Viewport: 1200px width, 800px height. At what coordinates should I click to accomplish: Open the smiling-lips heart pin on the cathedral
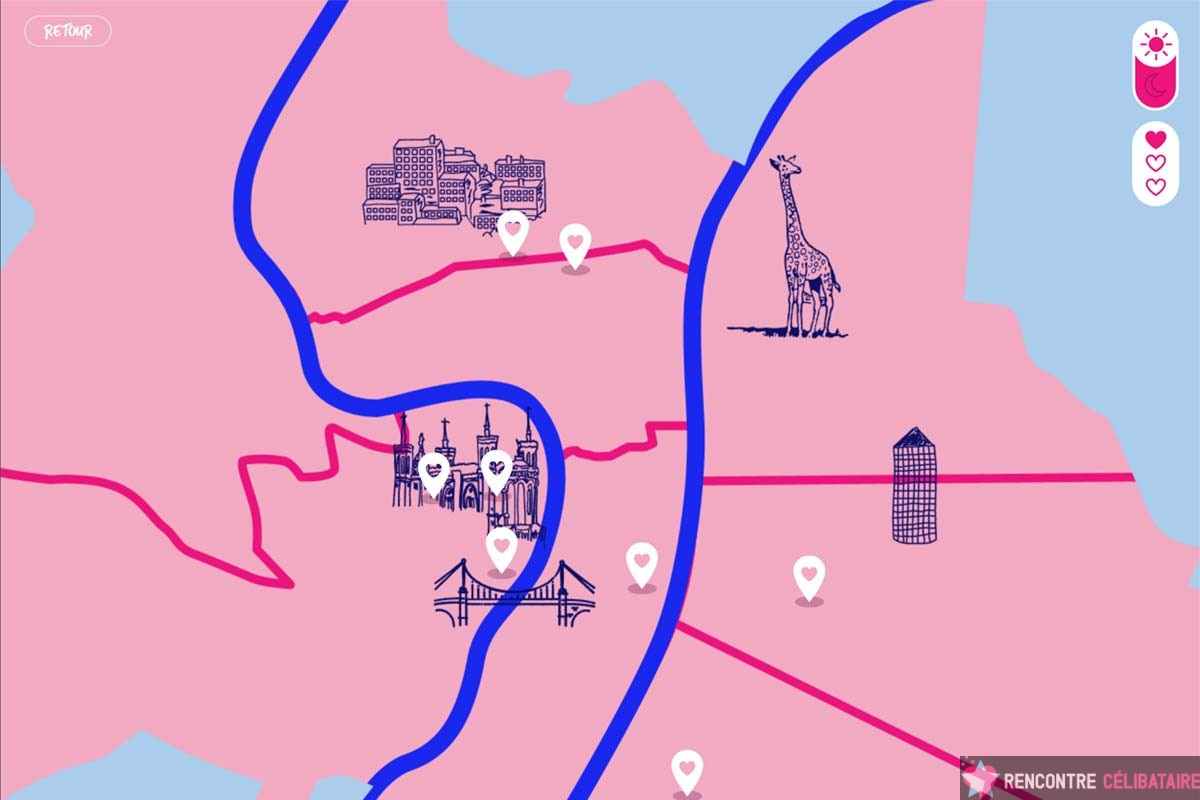point(434,471)
